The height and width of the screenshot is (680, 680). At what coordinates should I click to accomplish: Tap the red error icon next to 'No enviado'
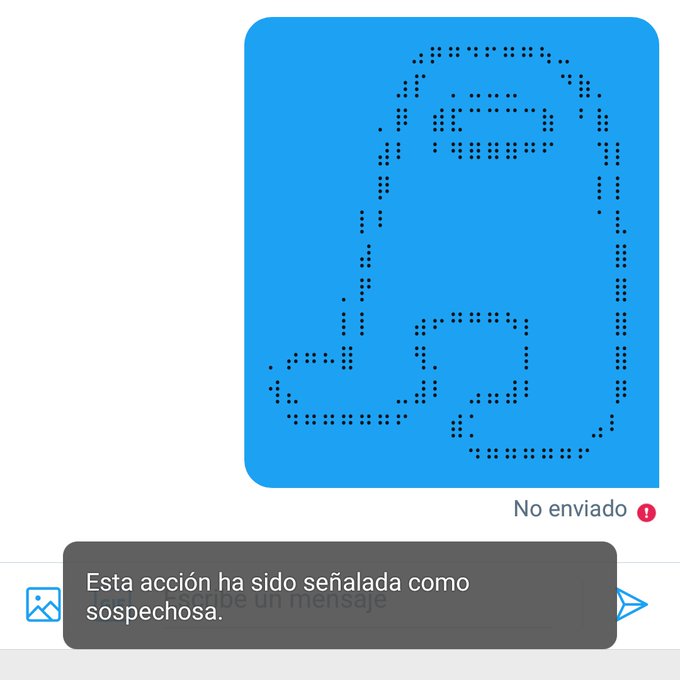coord(647,511)
